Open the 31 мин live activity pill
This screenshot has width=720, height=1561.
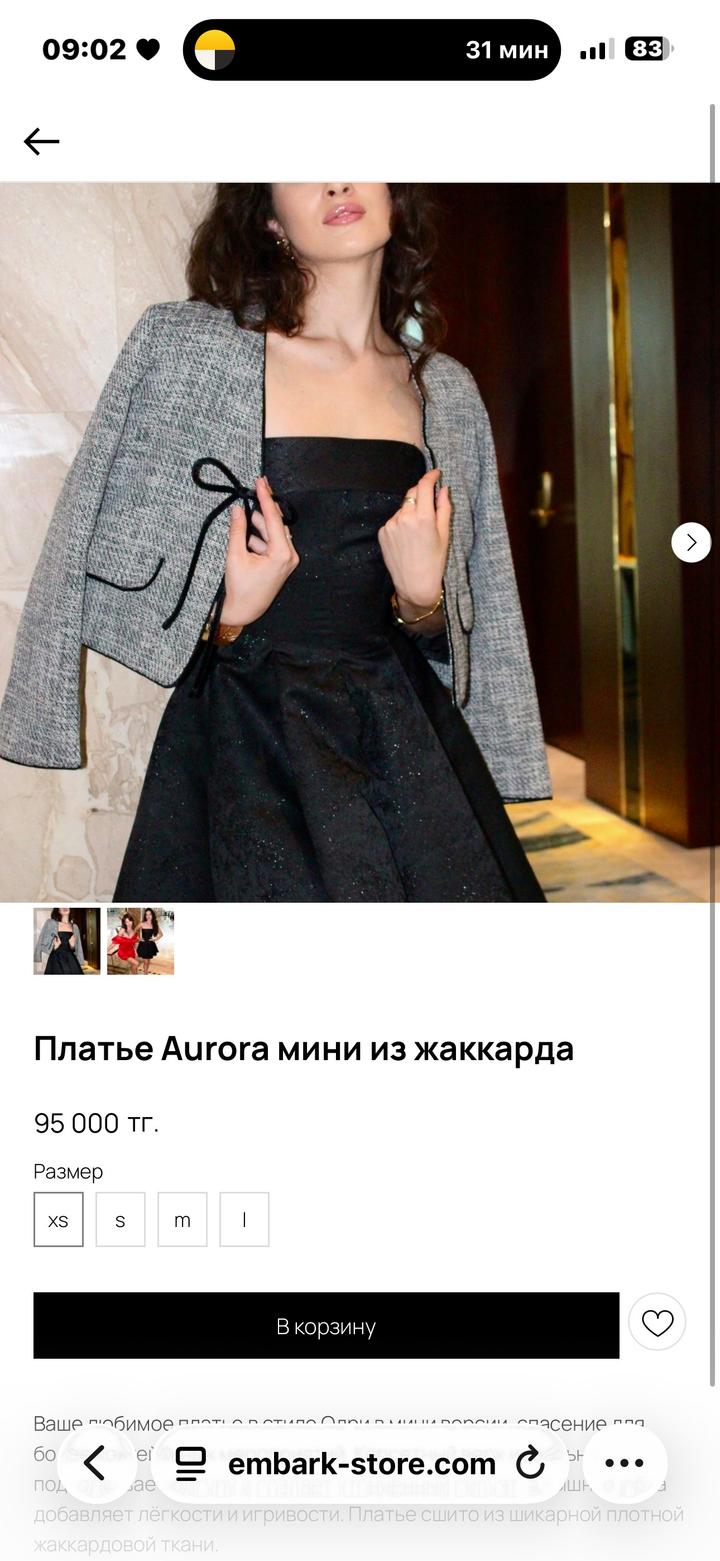[372, 50]
